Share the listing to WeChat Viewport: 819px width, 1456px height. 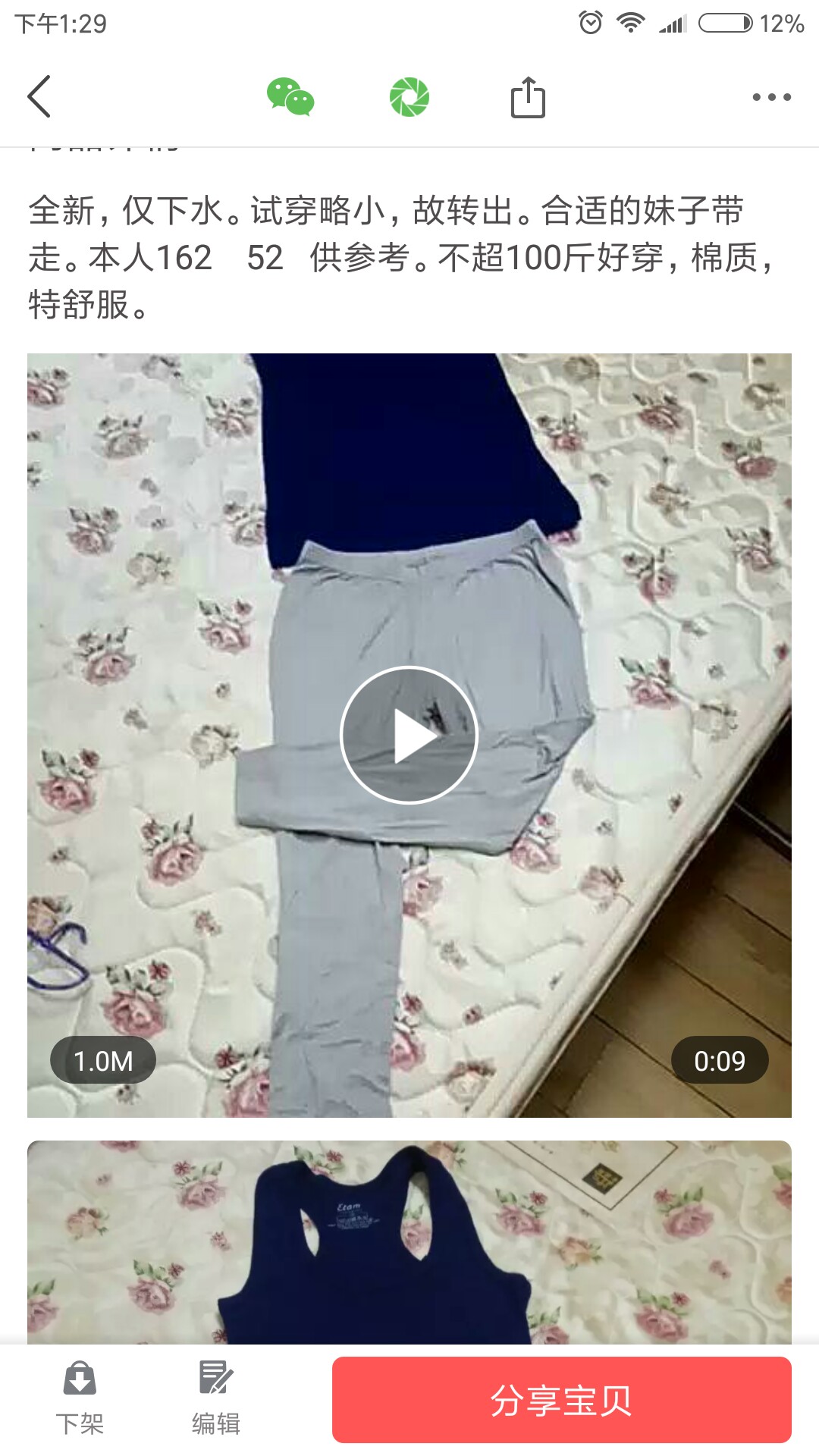click(x=290, y=97)
